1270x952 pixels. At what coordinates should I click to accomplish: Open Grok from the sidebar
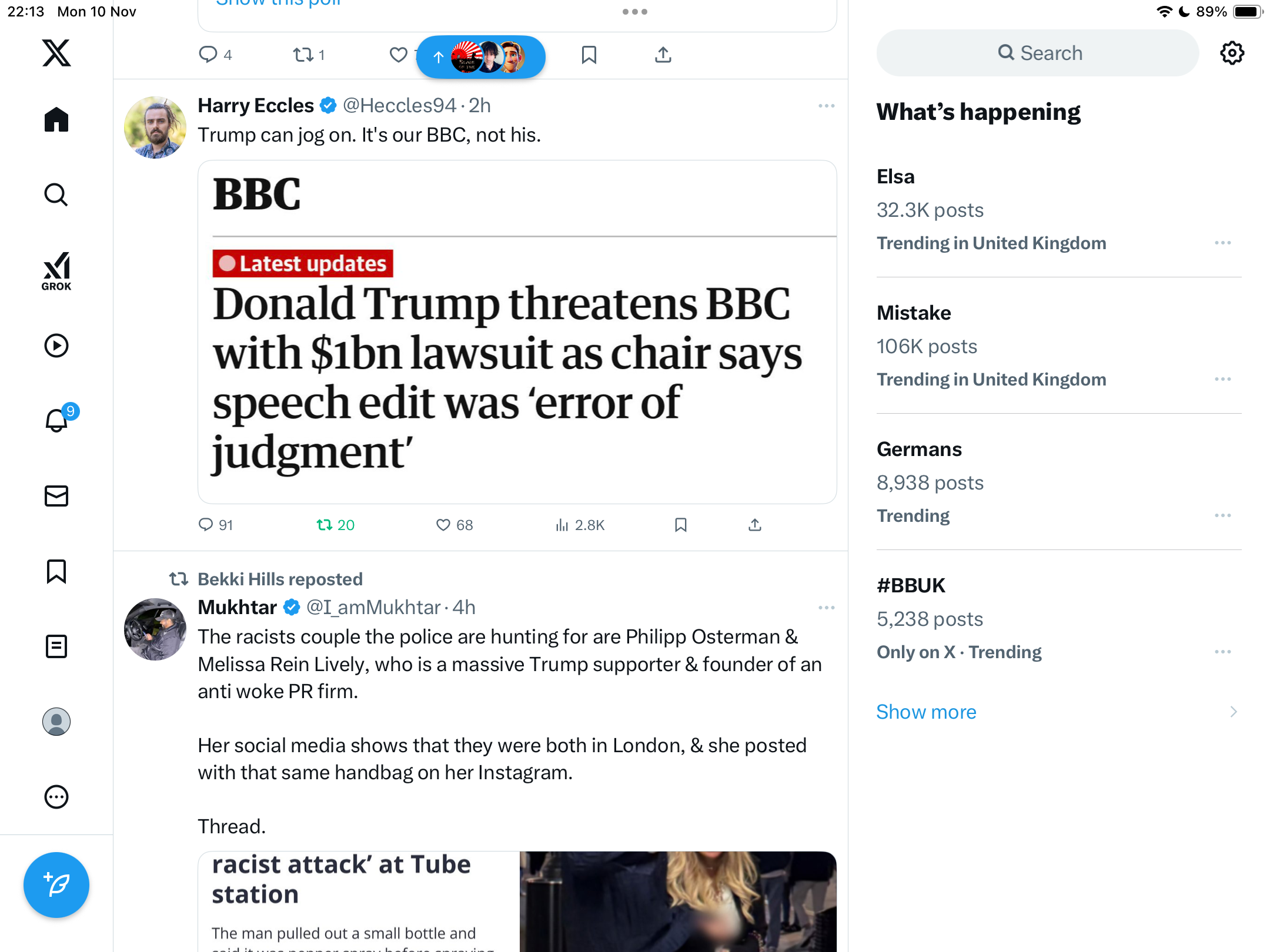pyautogui.click(x=56, y=271)
